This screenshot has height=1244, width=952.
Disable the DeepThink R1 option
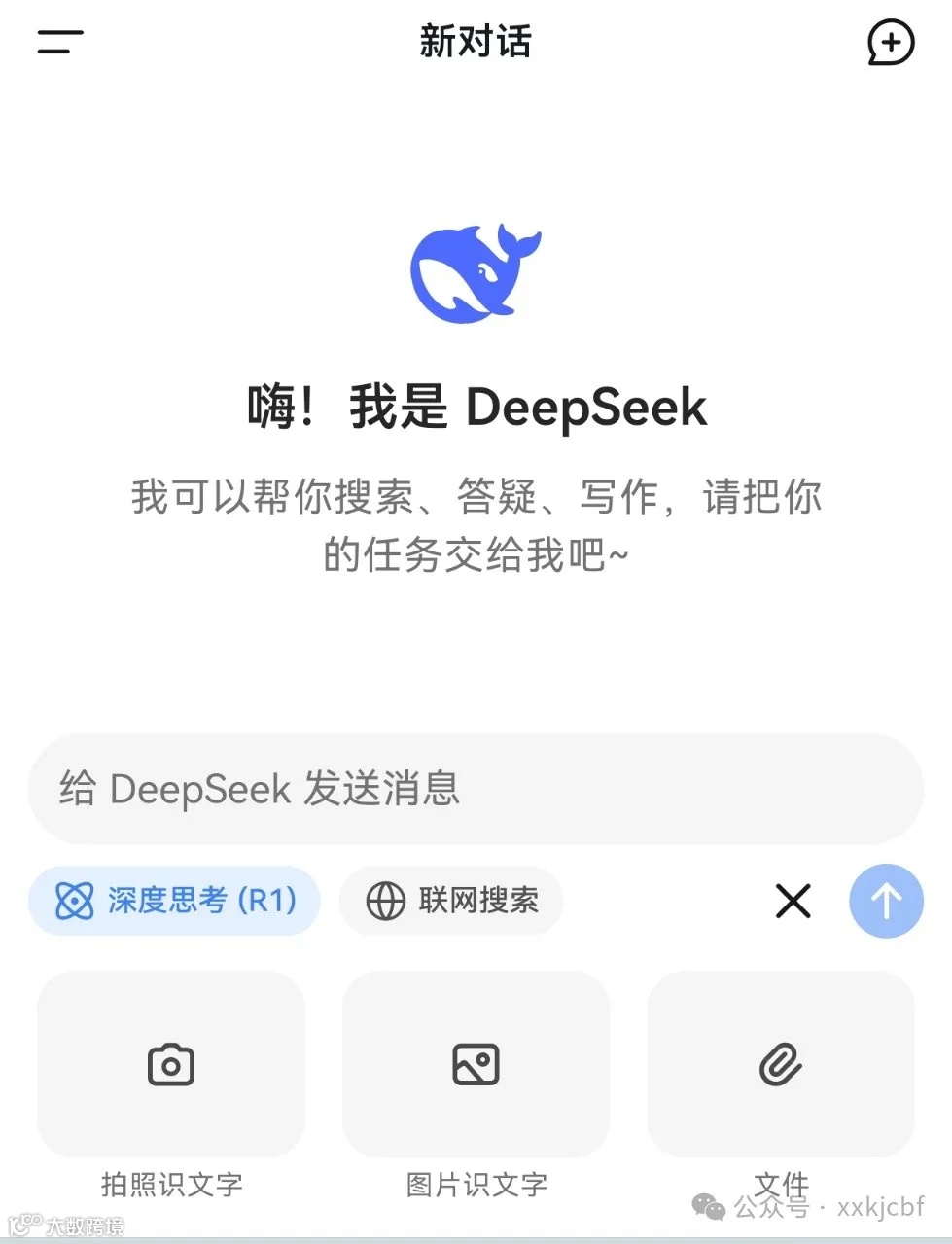coord(173,902)
